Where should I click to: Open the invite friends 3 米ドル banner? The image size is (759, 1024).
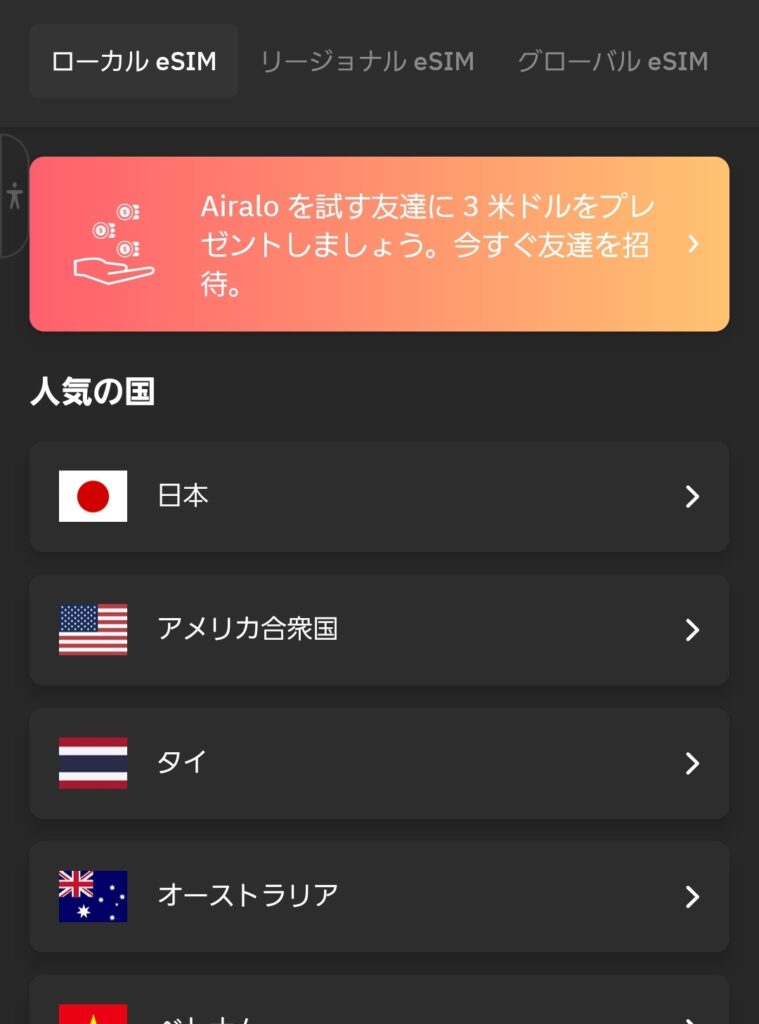point(379,244)
